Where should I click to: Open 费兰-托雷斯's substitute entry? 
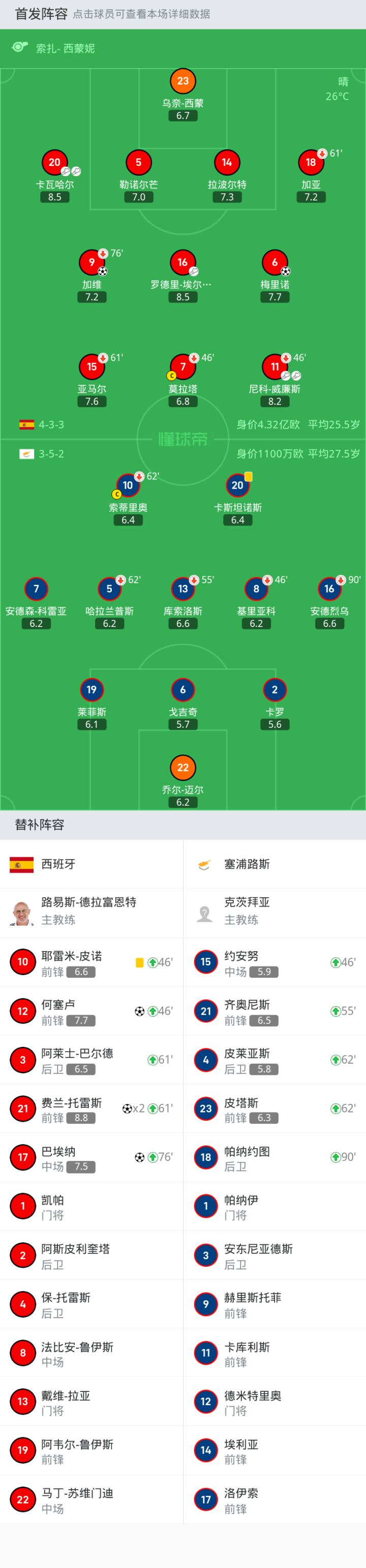[x=91, y=1108]
